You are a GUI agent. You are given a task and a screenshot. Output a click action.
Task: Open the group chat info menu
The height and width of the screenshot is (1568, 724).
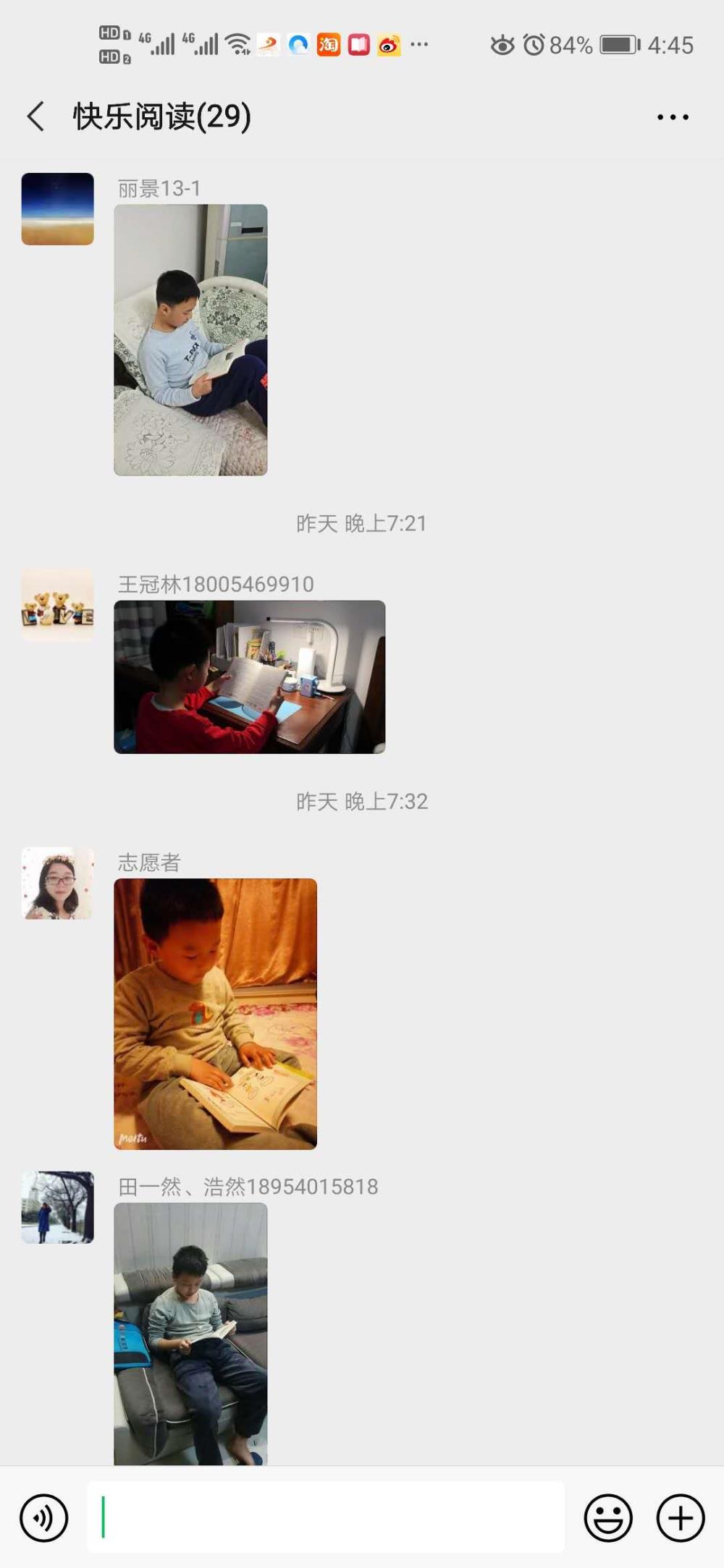point(673,116)
